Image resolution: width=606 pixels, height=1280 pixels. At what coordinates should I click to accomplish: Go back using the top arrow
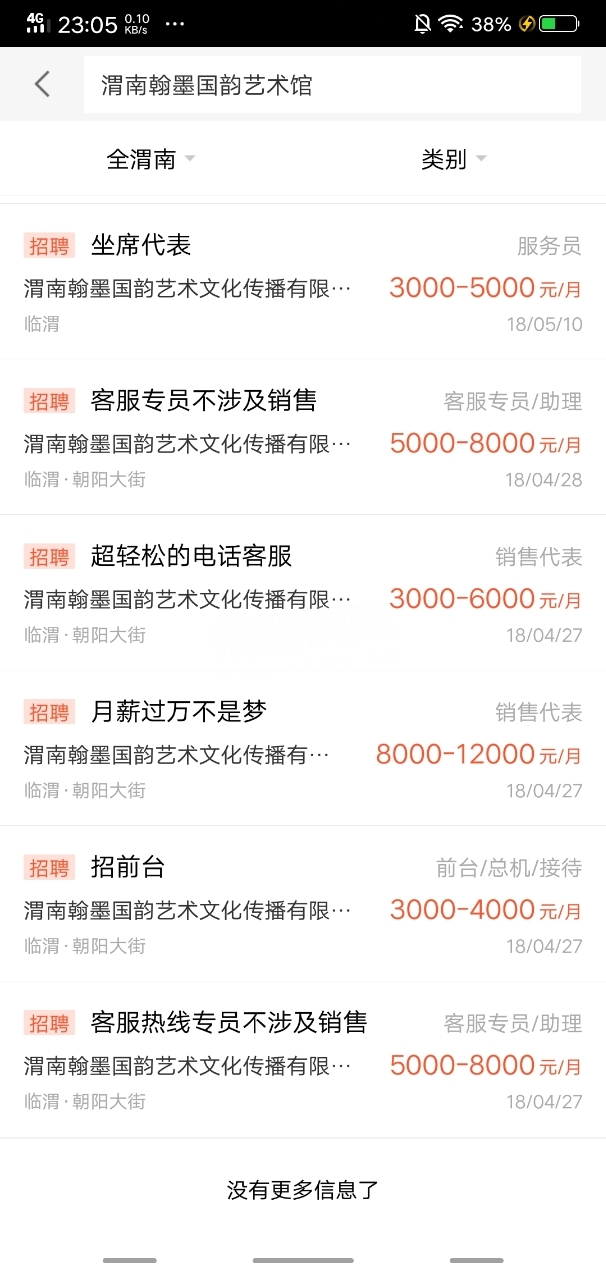(42, 84)
